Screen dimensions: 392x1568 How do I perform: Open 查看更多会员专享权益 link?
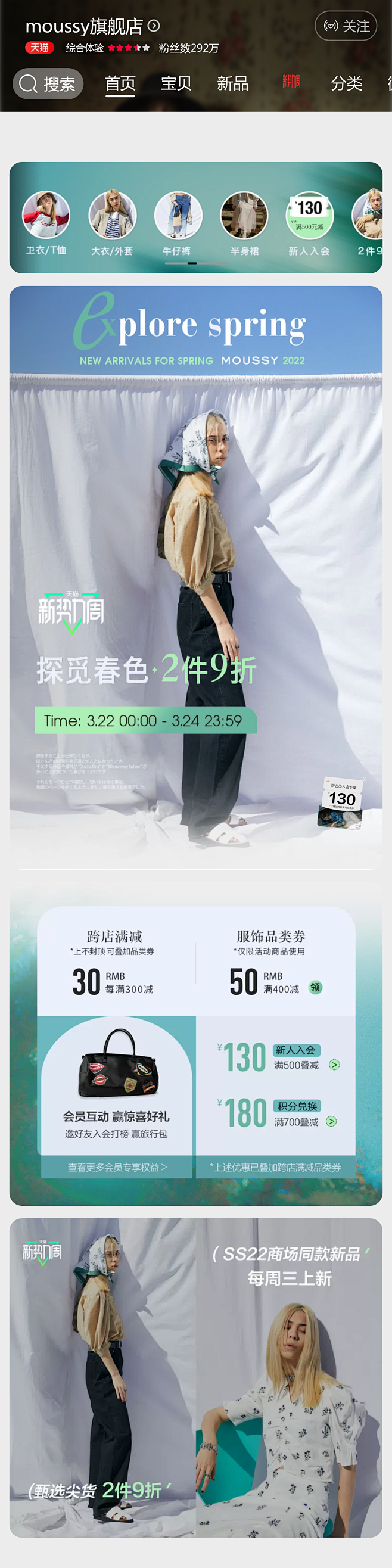click(x=117, y=1167)
